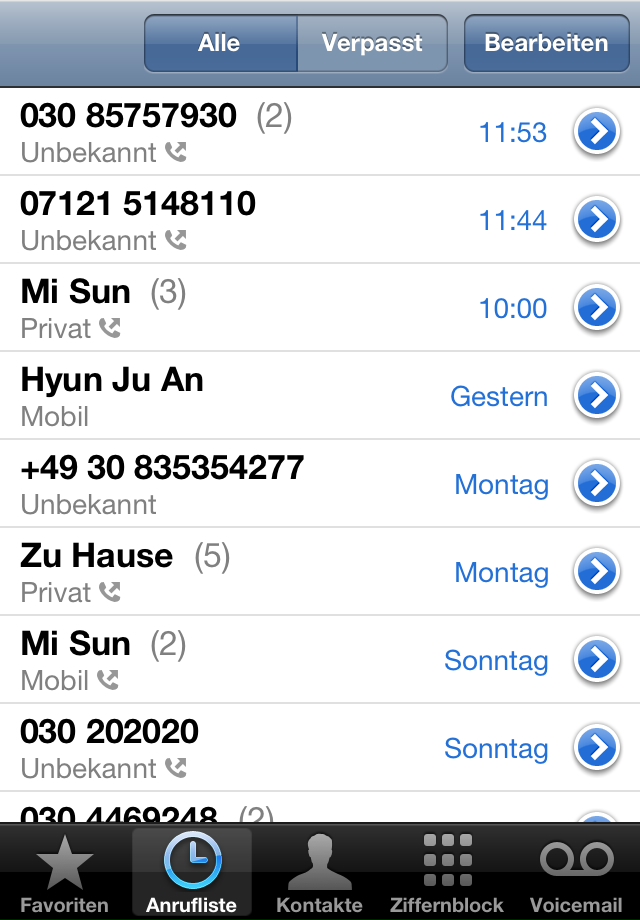Show info for +49 30 835354277
The image size is (640, 920).
[597, 484]
